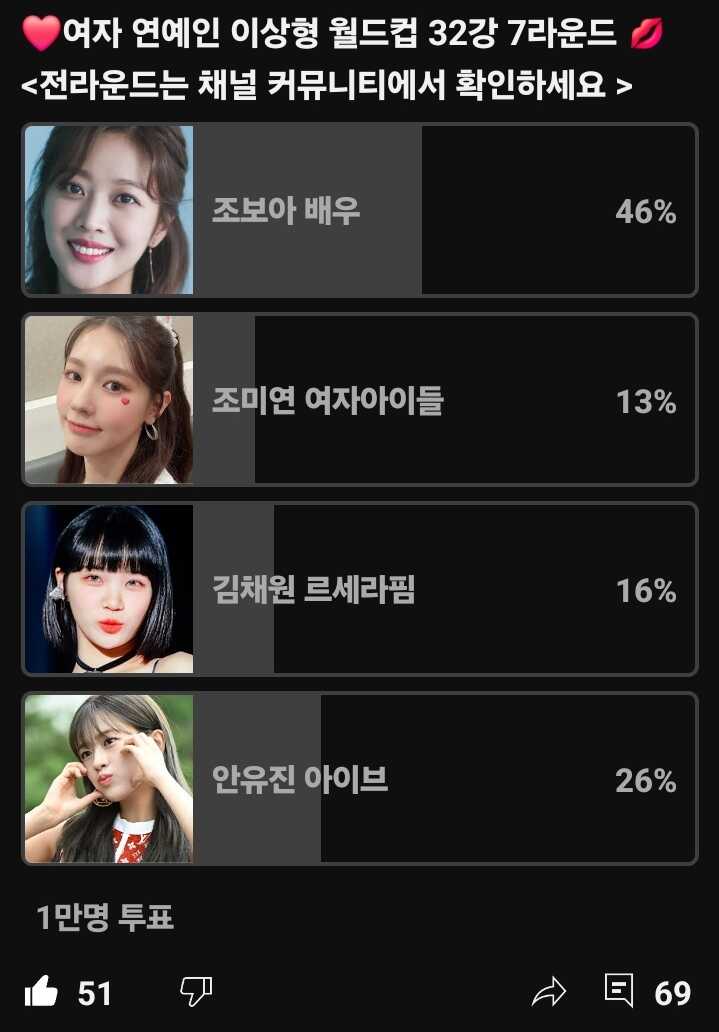Share this poll post
The image size is (719, 1032).
(x=549, y=992)
